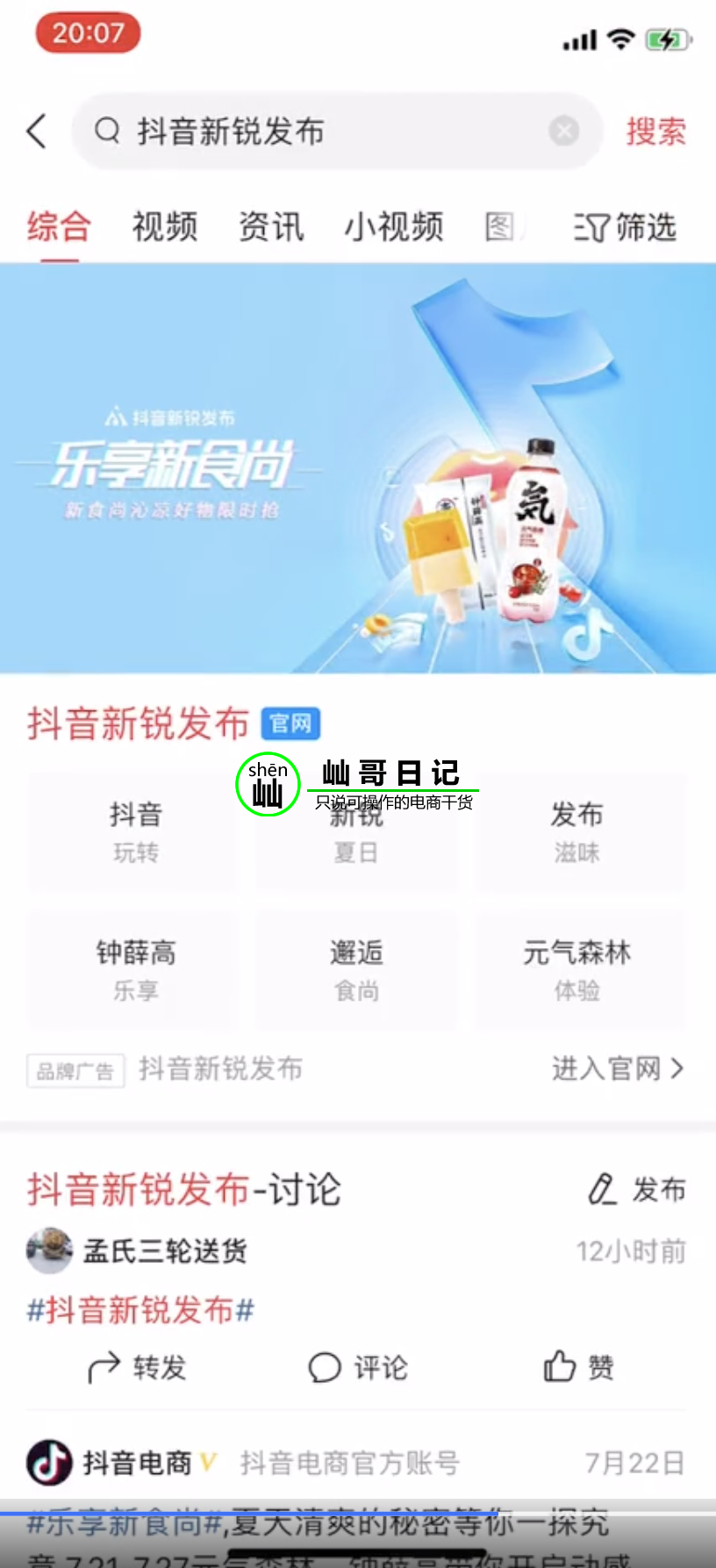Image resolution: width=716 pixels, height=1568 pixels.
Task: Tap the red 搜索 button
Action: (x=655, y=132)
